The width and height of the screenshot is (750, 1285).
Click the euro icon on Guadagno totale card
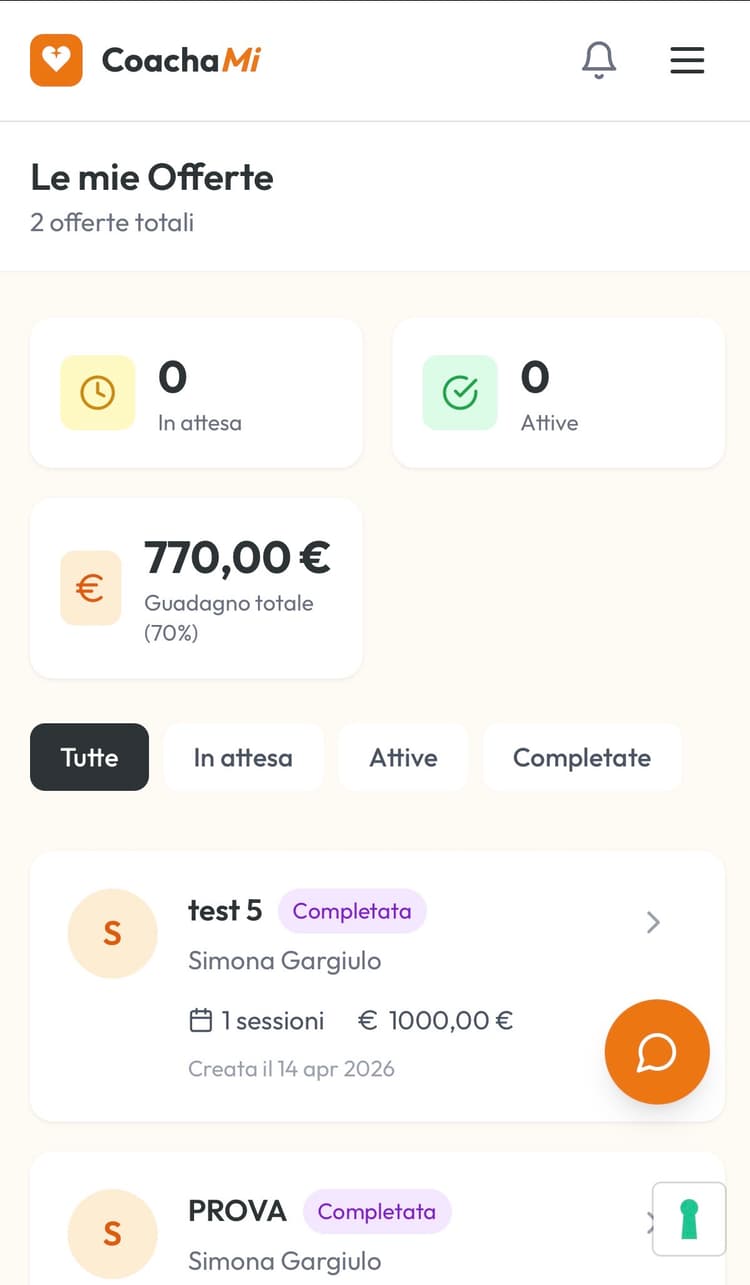[91, 588]
